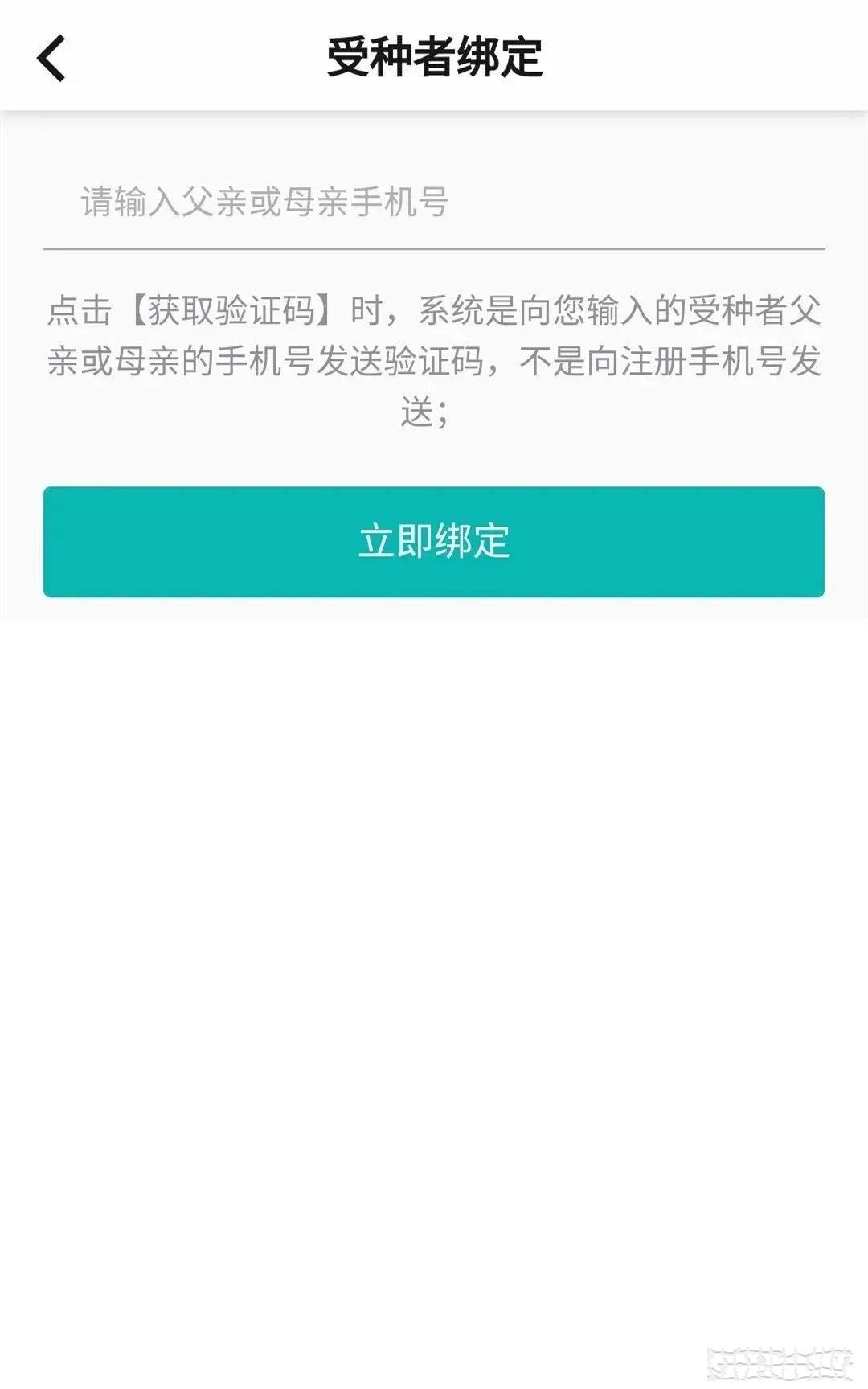
Task: Tap the parent phone number input field
Action: [434, 202]
